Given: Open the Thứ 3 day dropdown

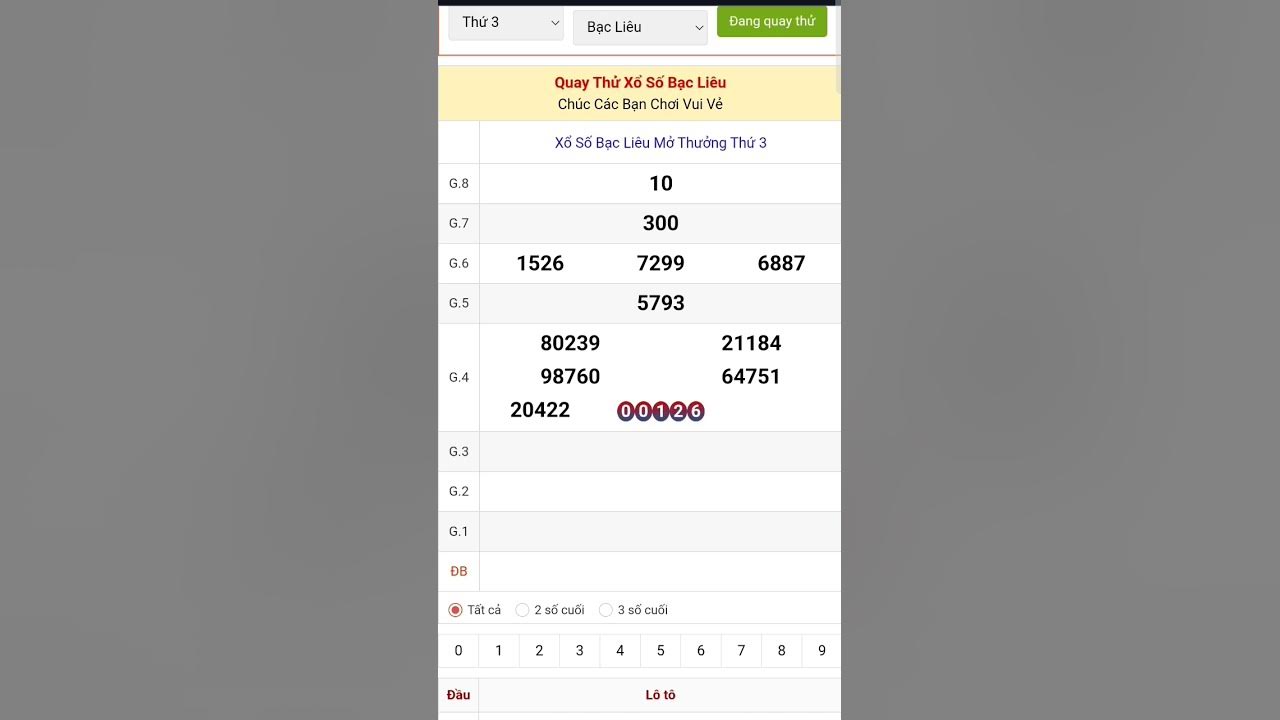Looking at the screenshot, I should point(505,22).
